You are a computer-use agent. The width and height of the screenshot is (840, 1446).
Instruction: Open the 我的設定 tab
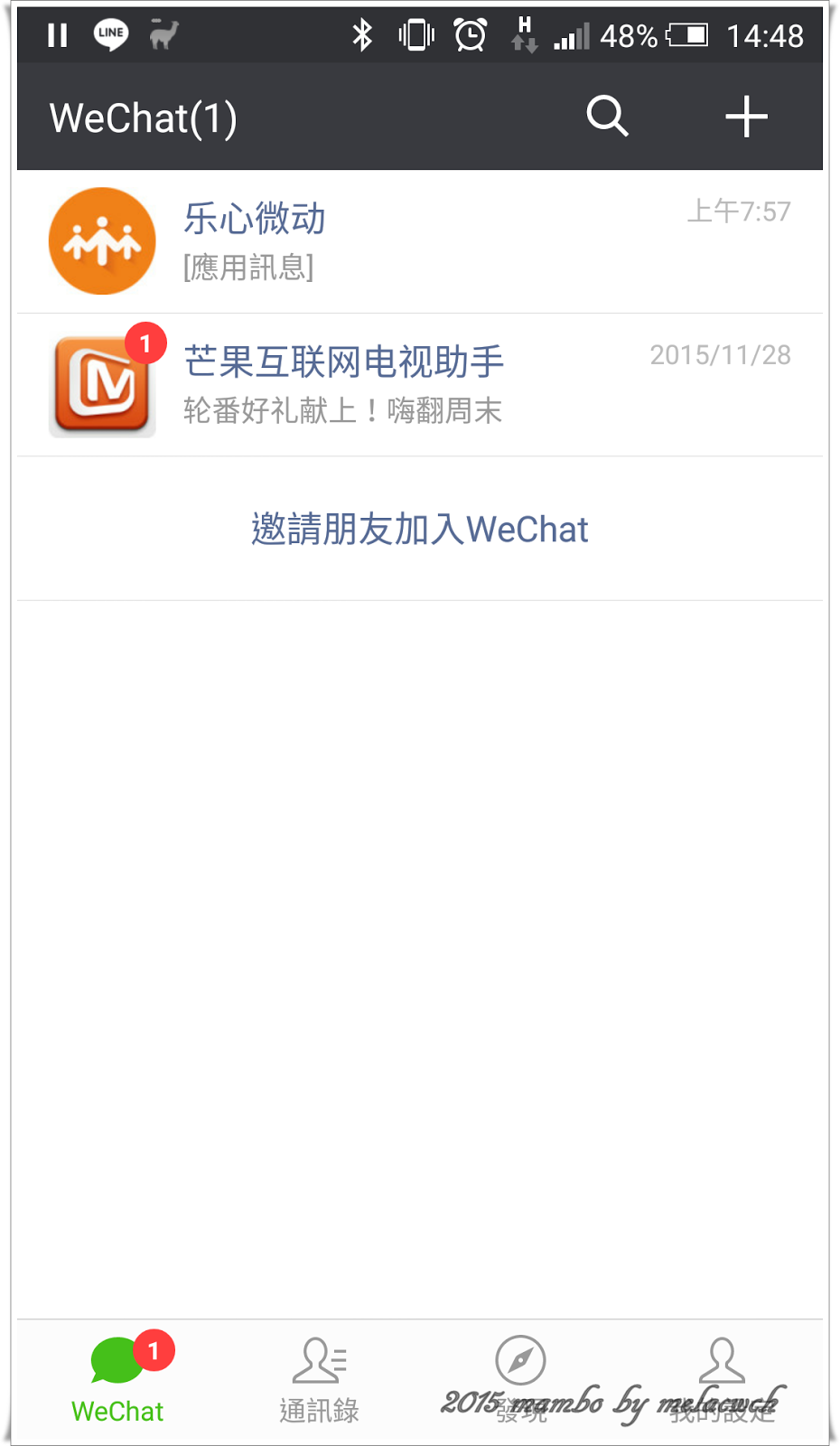pos(722,1381)
